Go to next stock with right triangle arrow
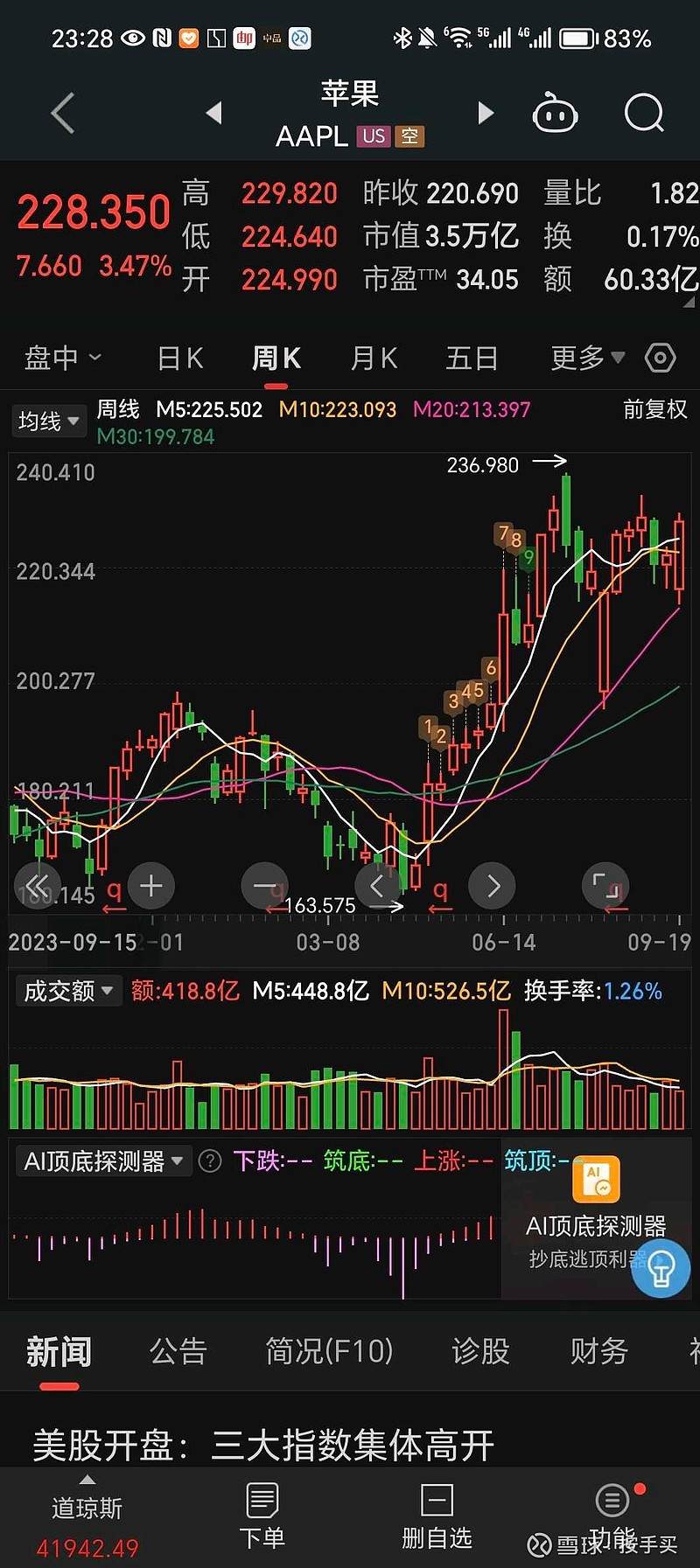This screenshot has height=1568, width=700. pyautogui.click(x=486, y=114)
